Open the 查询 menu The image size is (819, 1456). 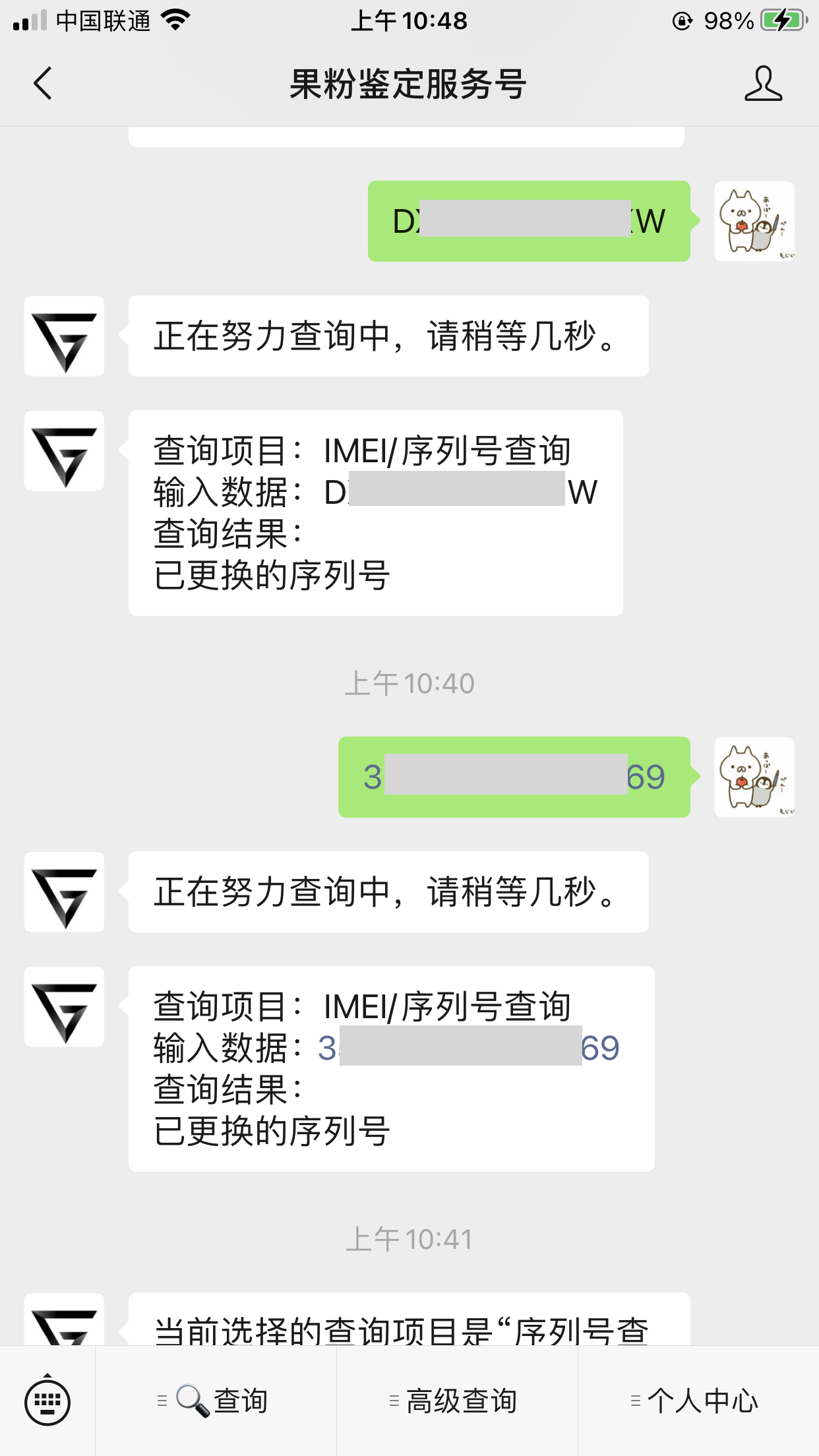coord(216,1401)
